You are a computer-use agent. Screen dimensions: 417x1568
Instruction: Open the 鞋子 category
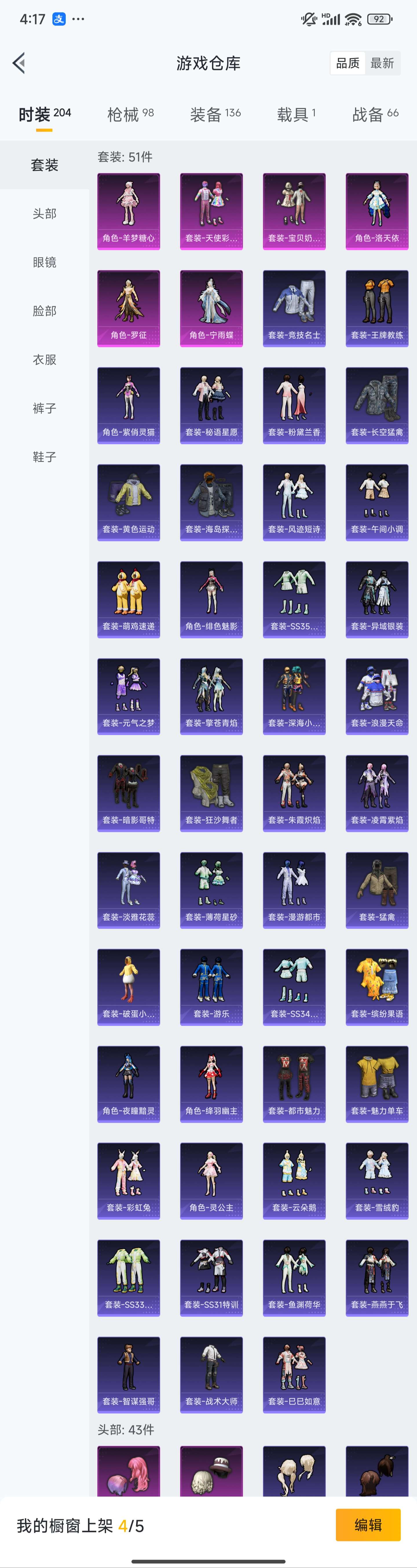[x=44, y=457]
